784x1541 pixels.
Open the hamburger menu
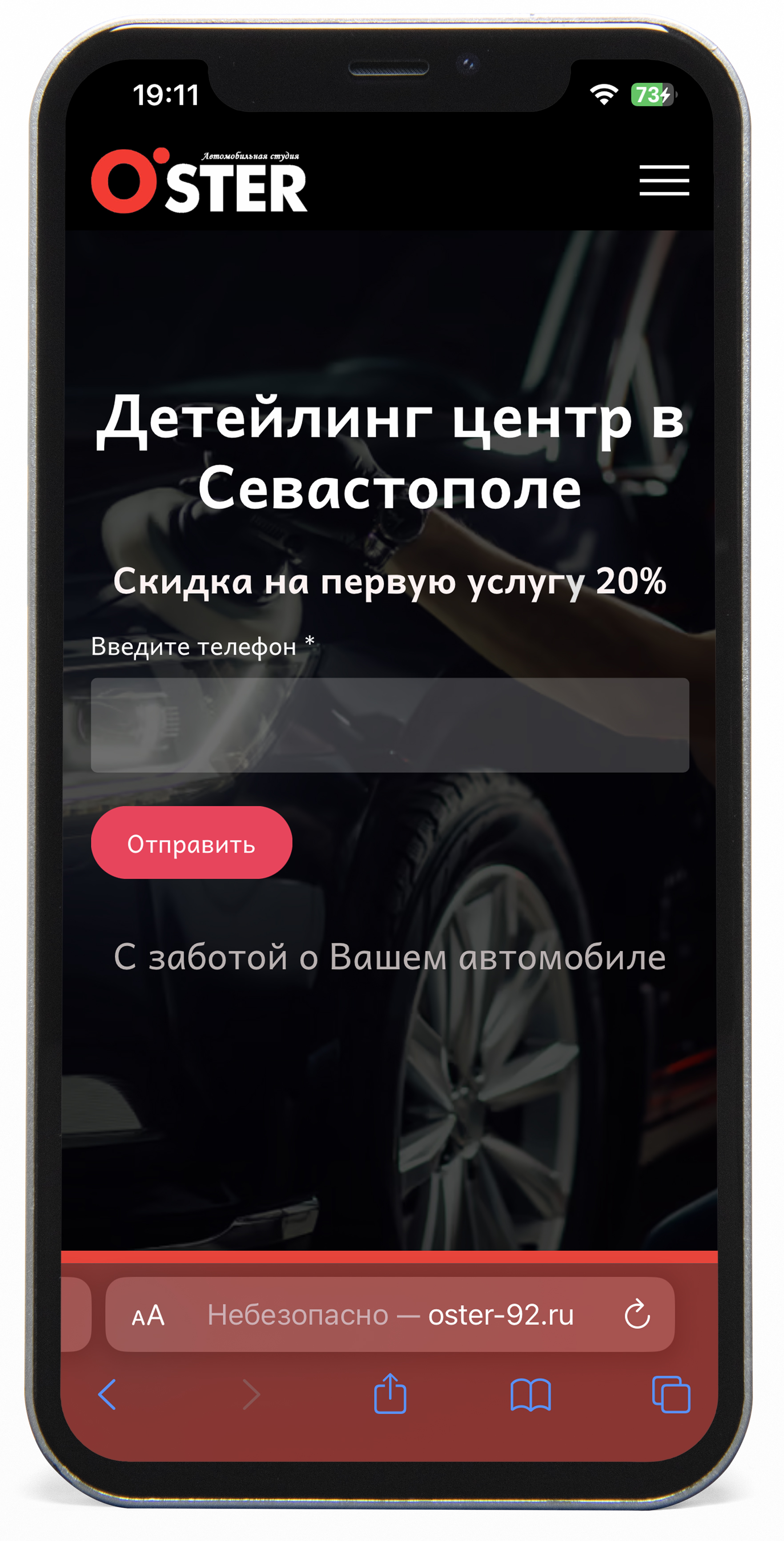click(664, 180)
